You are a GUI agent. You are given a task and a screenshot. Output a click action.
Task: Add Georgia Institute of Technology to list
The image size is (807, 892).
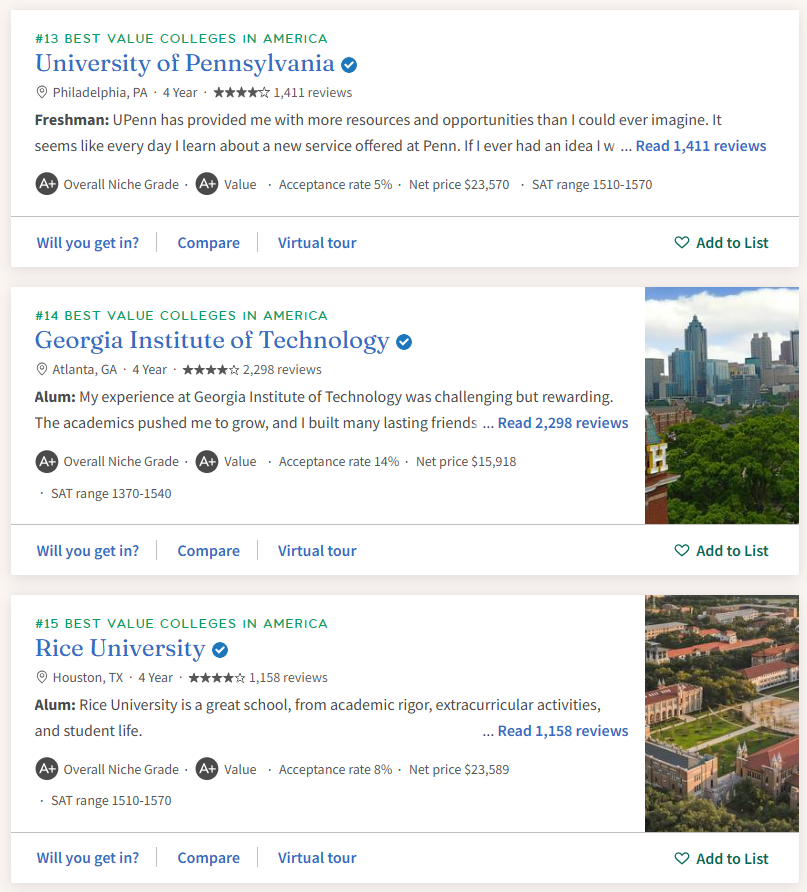coord(721,551)
